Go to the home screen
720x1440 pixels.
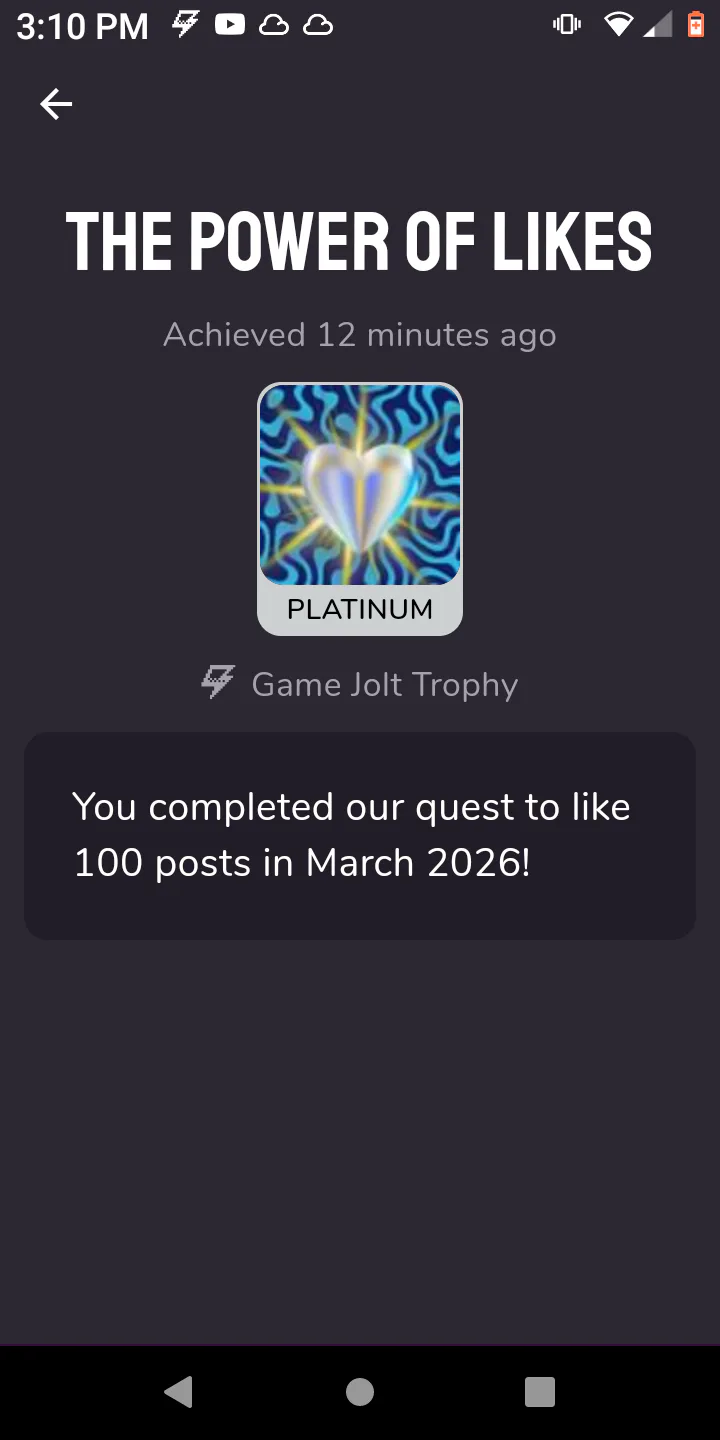tap(360, 1391)
